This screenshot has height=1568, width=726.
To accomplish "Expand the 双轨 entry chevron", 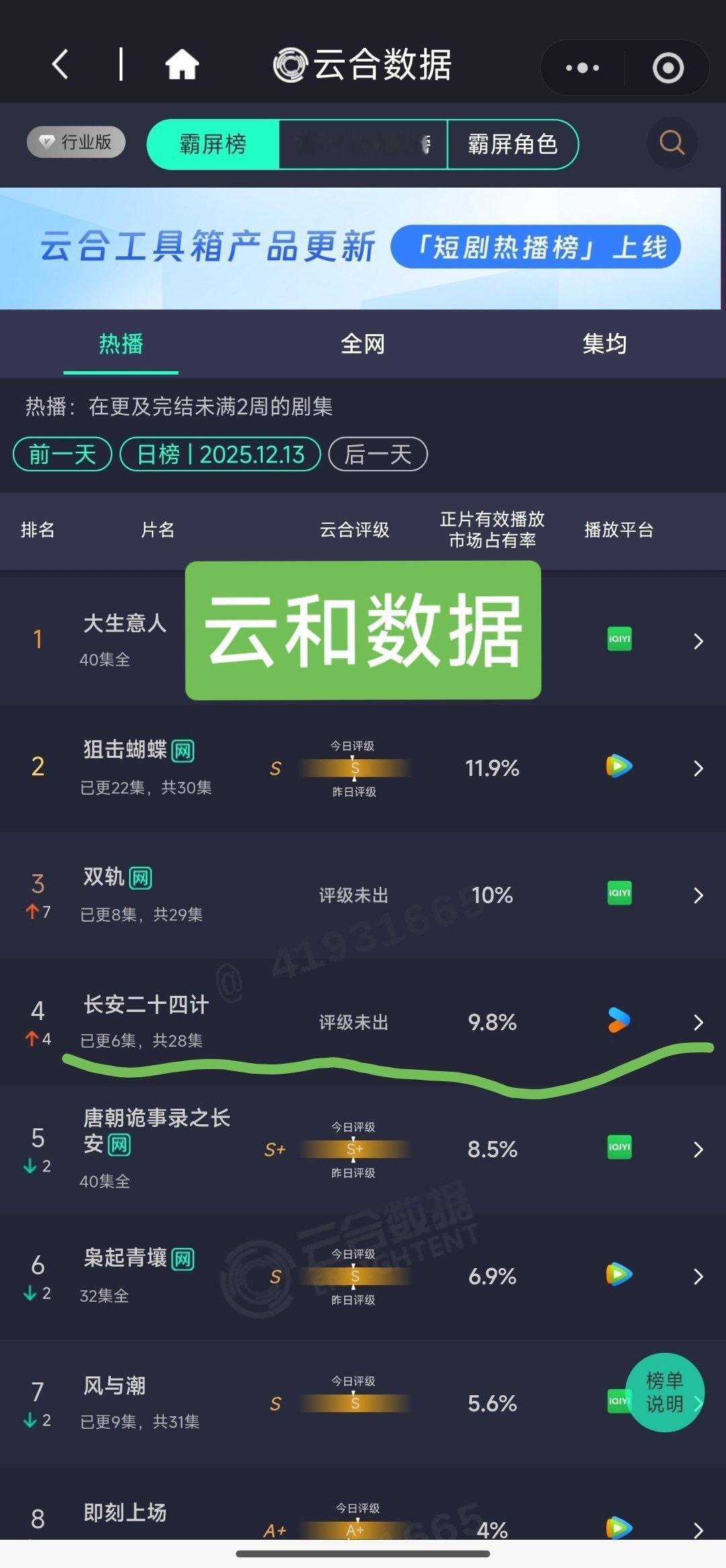I will point(697,895).
